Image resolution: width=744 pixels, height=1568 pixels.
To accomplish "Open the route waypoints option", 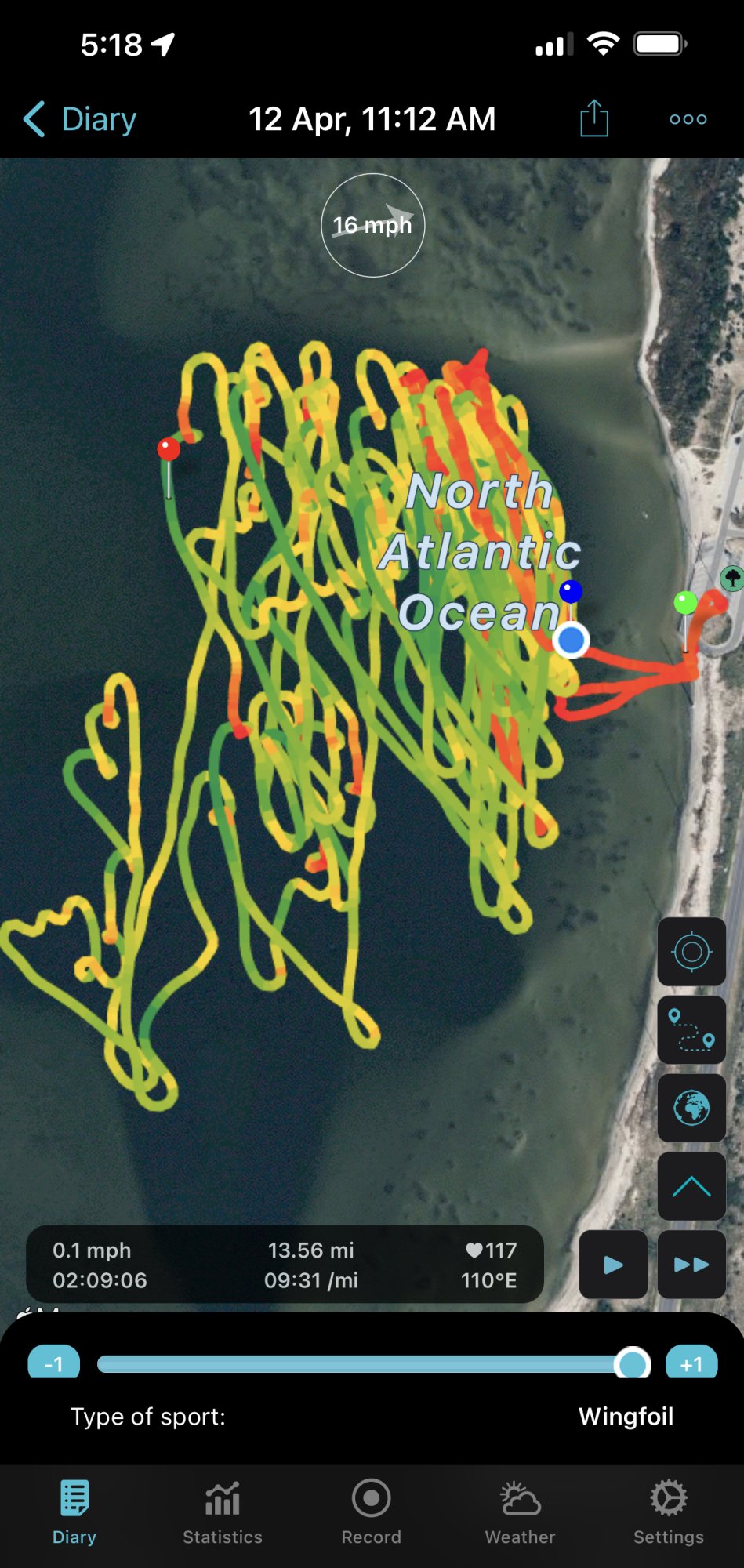I will pyautogui.click(x=691, y=1030).
